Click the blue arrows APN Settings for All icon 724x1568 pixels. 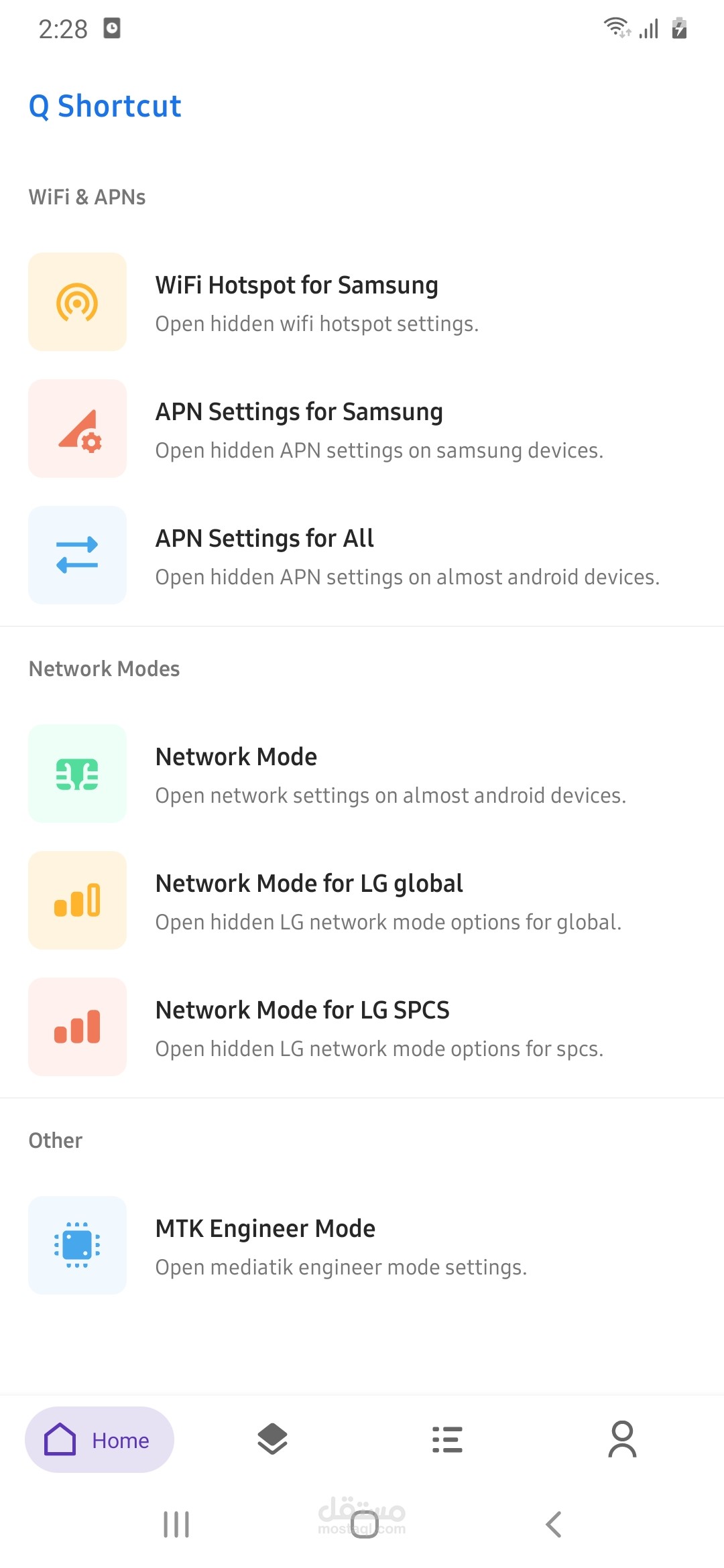coord(77,555)
